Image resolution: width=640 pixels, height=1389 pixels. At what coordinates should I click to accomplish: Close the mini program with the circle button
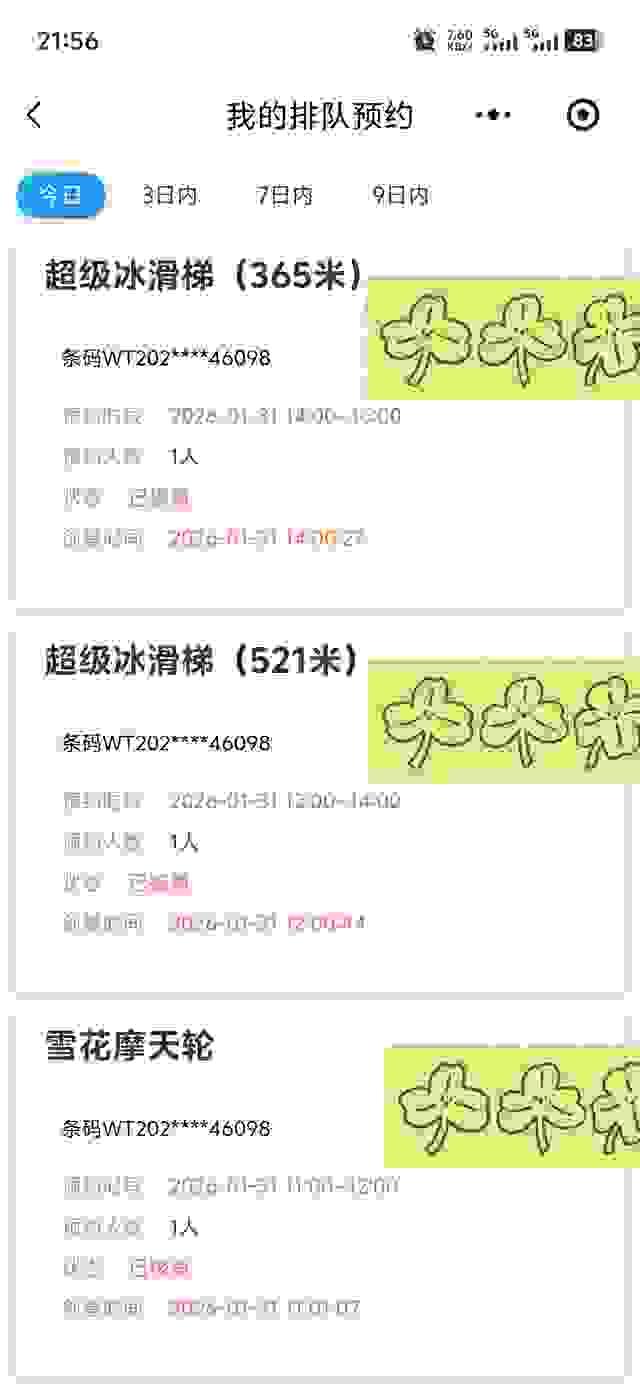pos(582,115)
